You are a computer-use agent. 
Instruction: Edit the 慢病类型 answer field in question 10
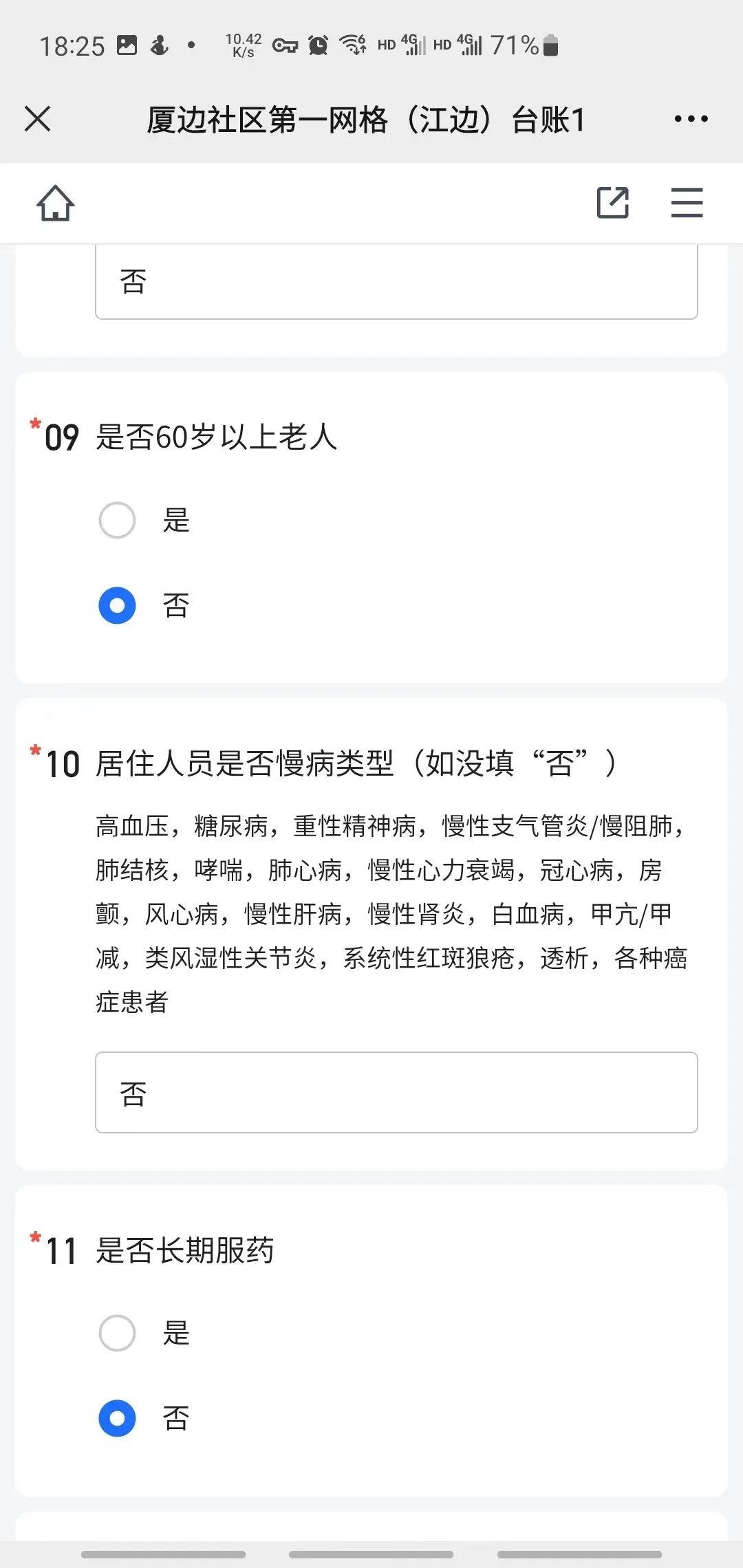click(396, 1092)
